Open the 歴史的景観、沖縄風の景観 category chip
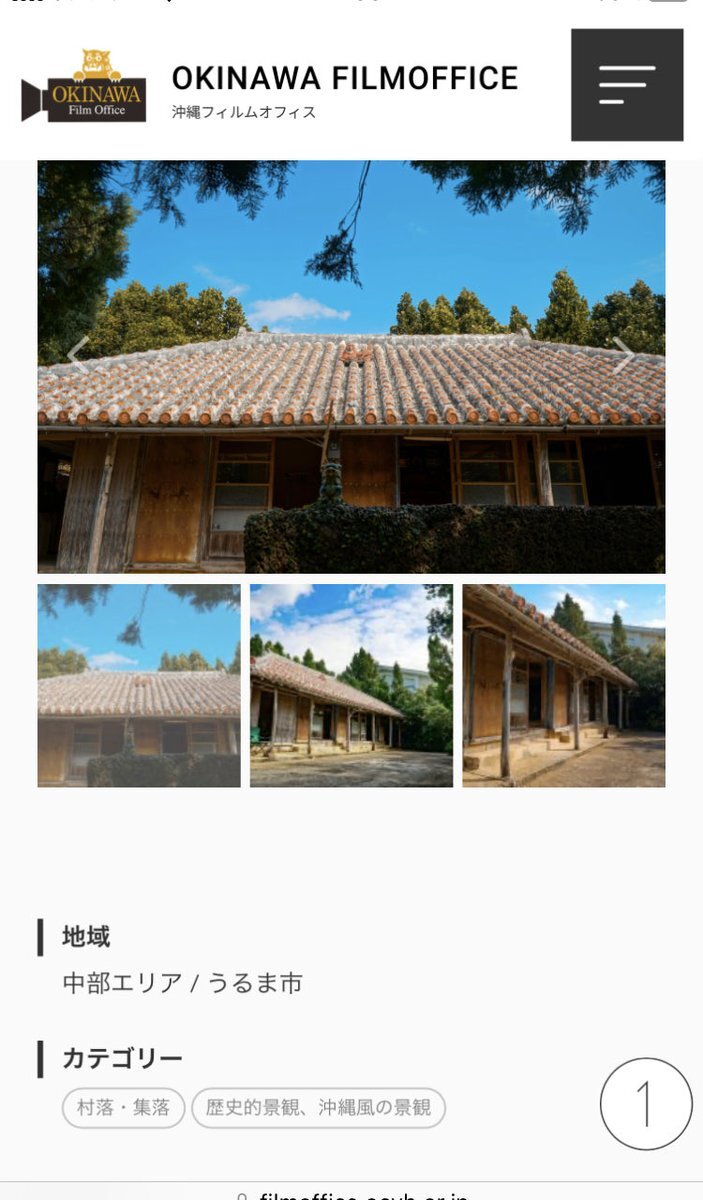Image resolution: width=703 pixels, height=1200 pixels. click(318, 1108)
